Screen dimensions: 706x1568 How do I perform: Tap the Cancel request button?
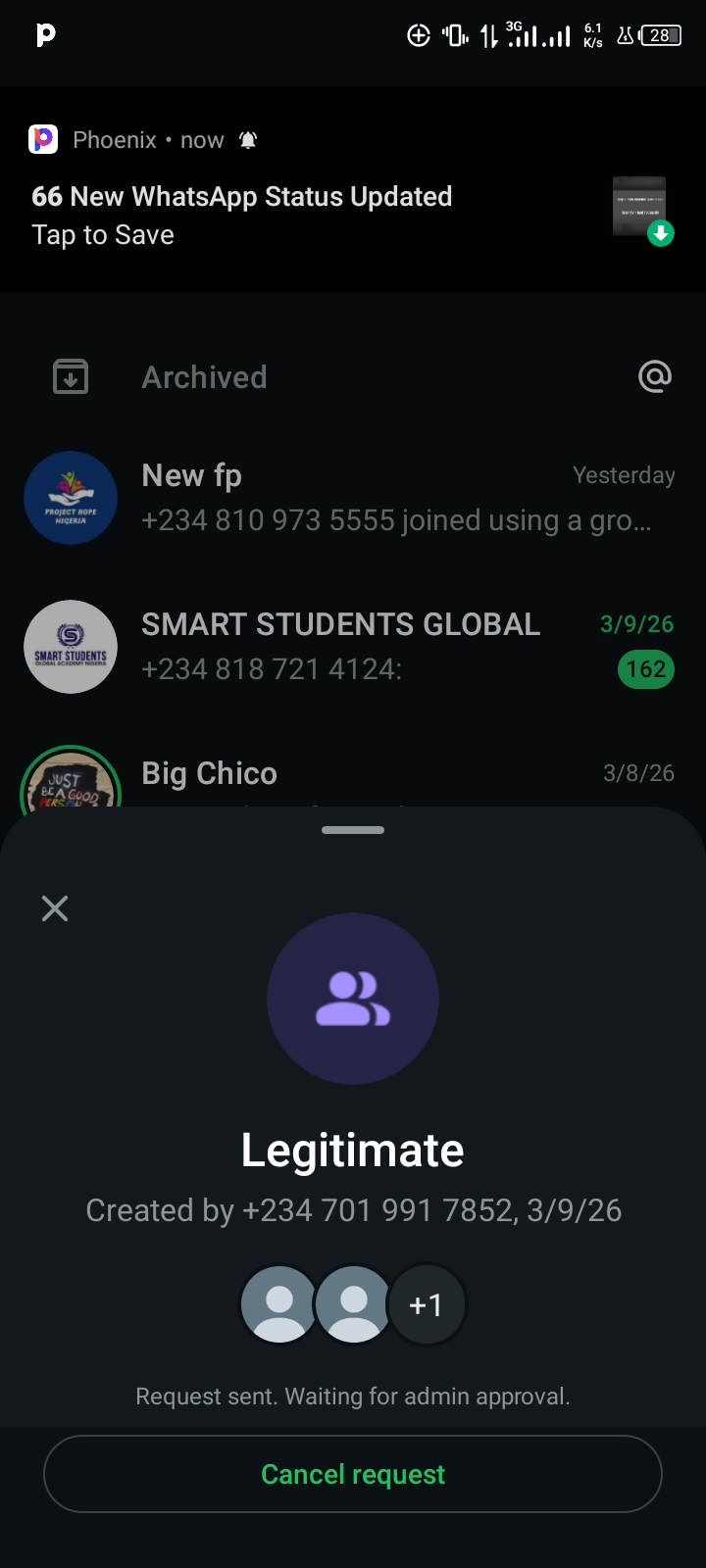[x=353, y=1474]
